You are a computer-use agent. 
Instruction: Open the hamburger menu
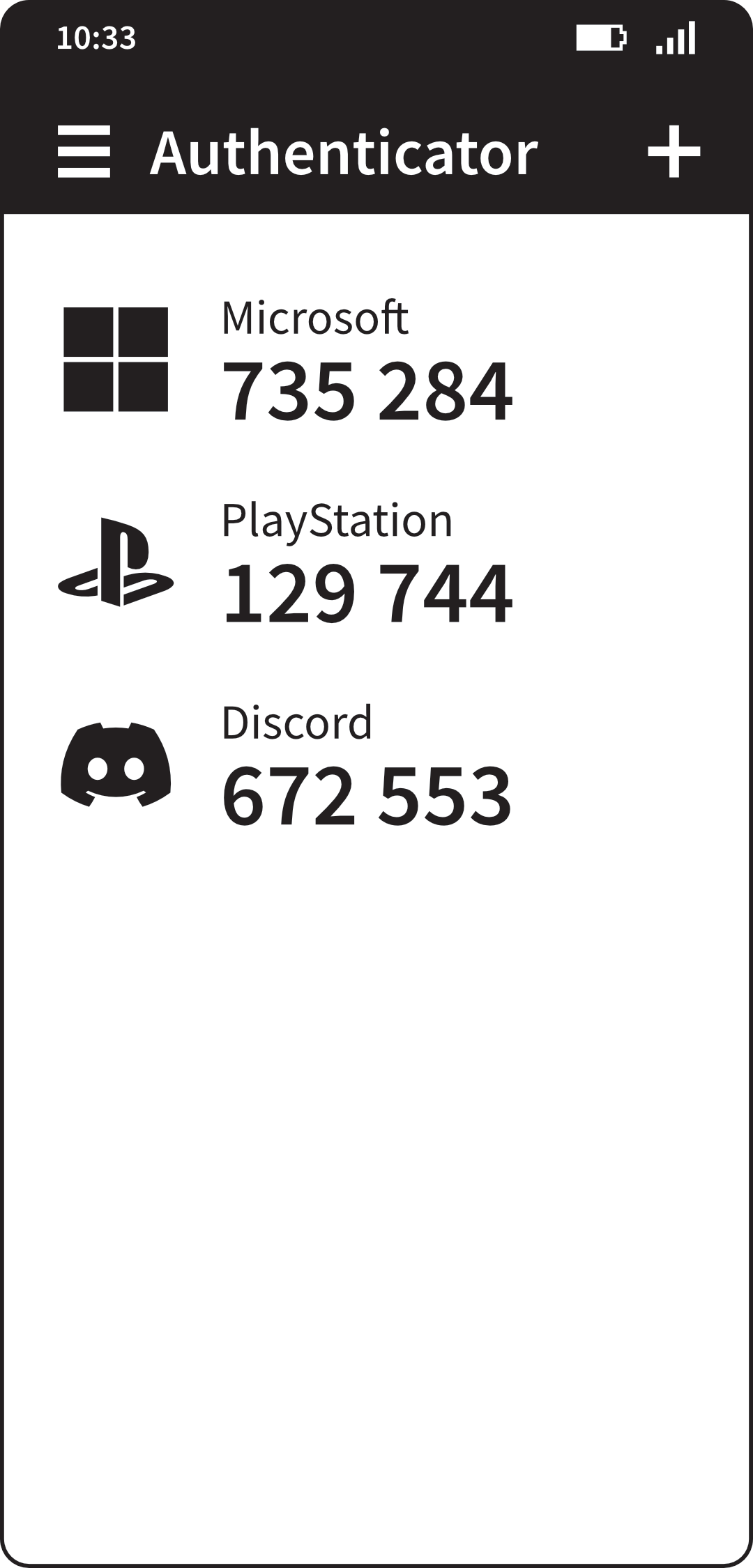coord(84,152)
